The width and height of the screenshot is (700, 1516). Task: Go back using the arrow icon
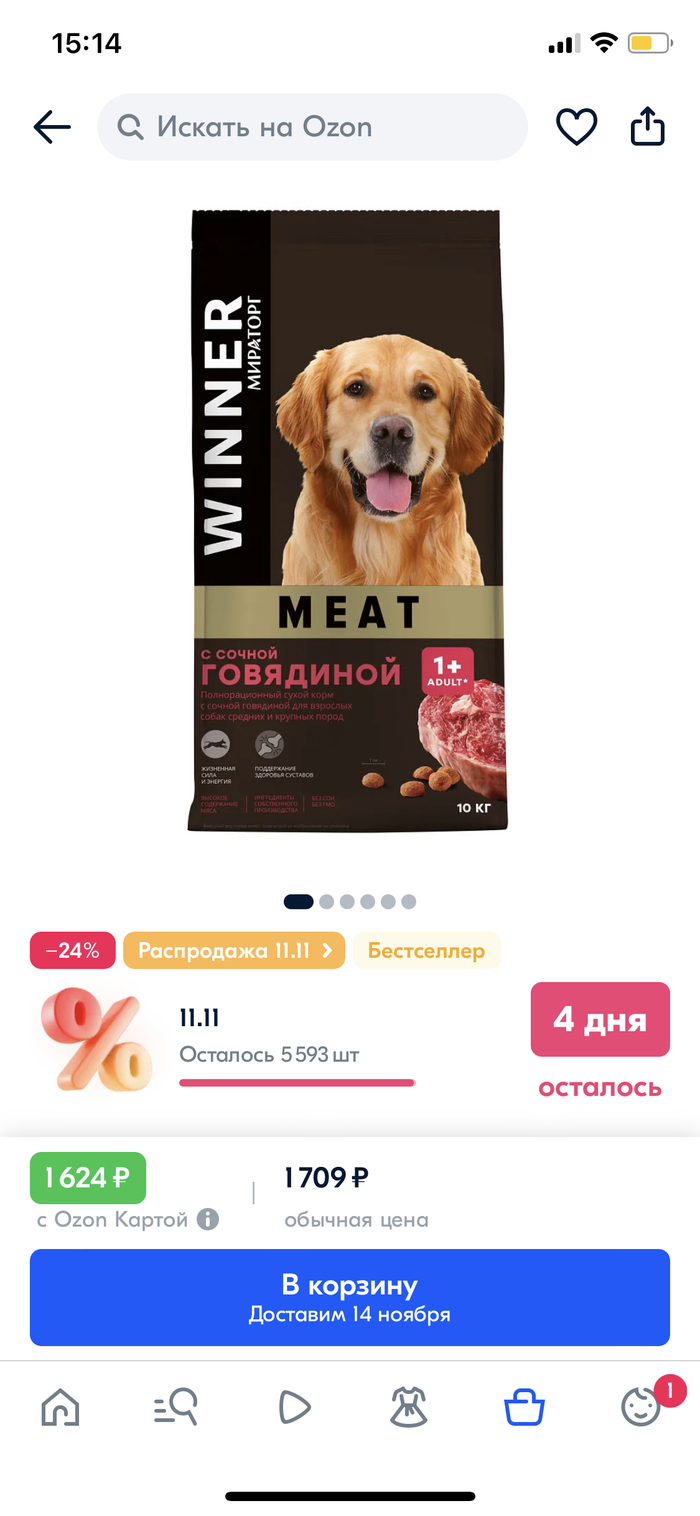[52, 127]
